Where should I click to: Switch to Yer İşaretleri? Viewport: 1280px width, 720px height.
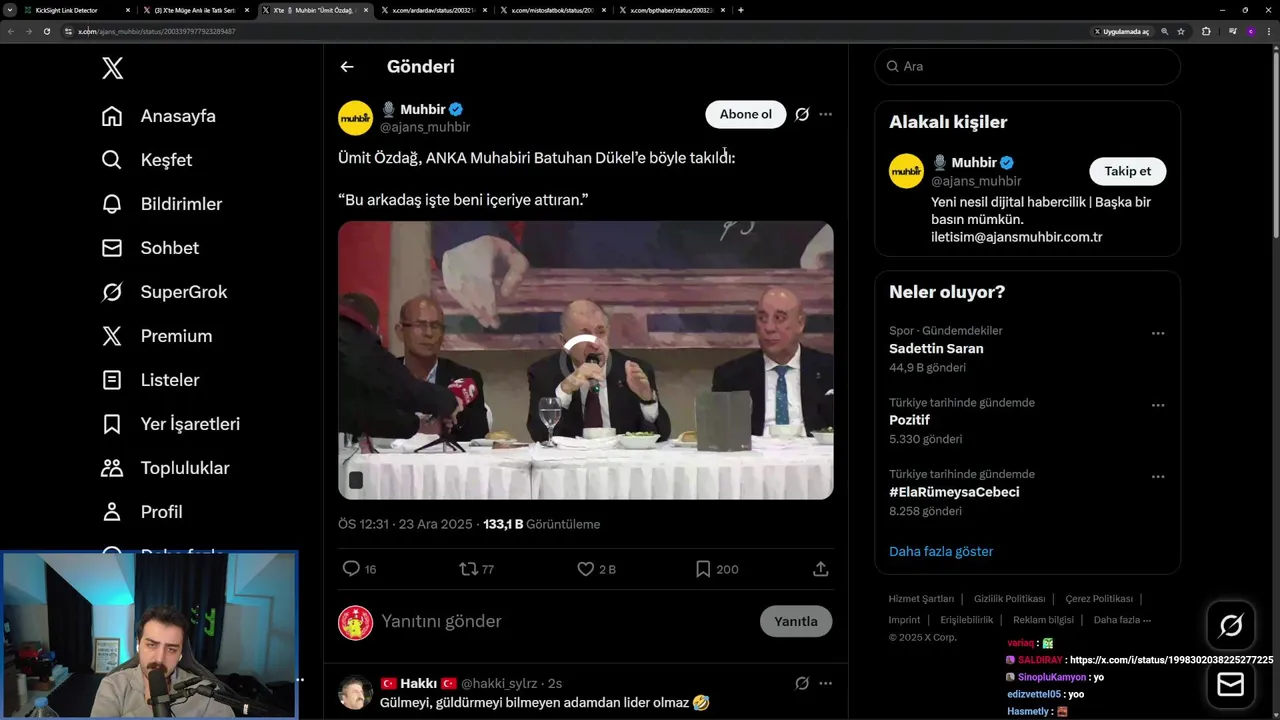point(189,424)
